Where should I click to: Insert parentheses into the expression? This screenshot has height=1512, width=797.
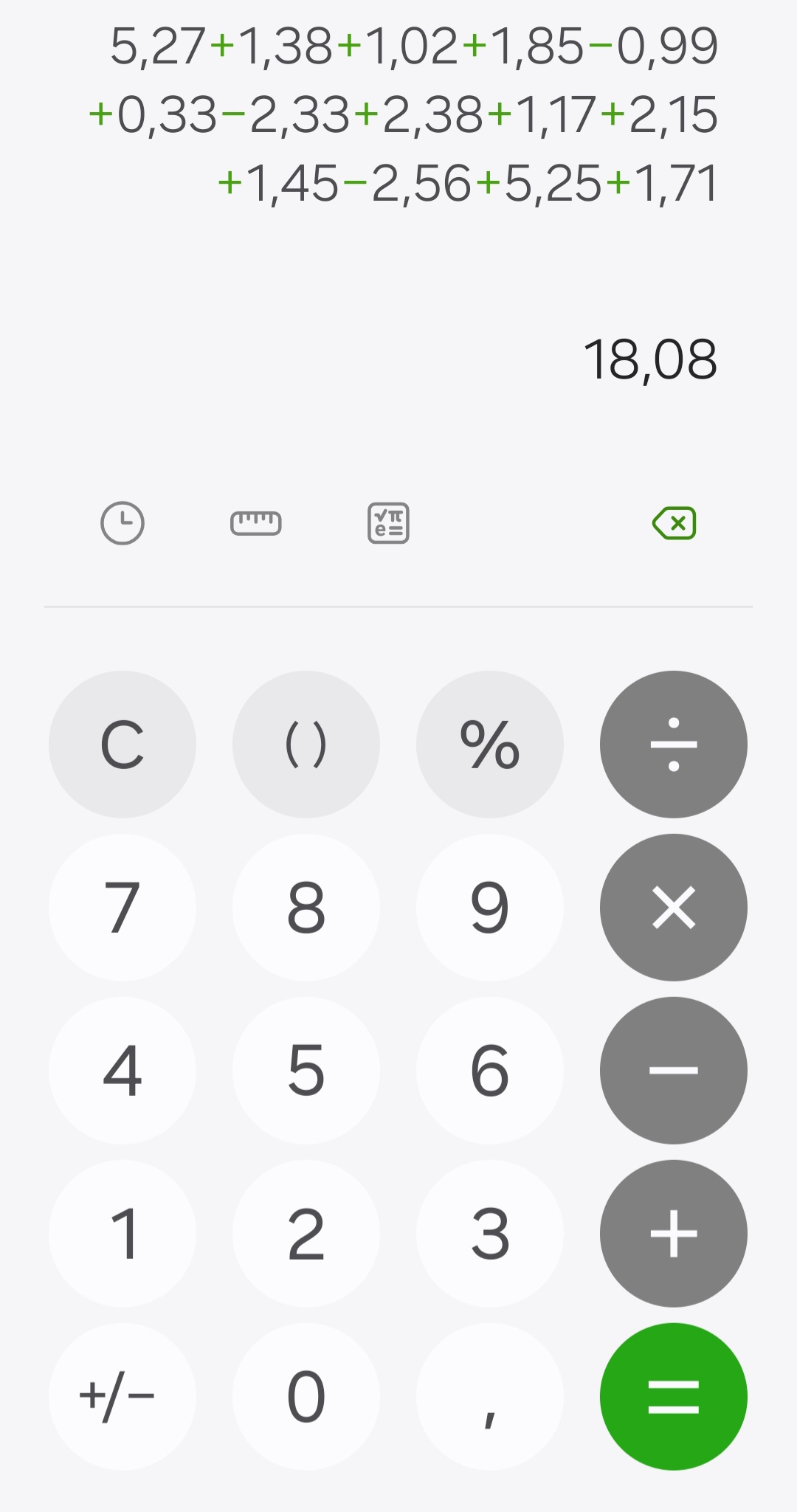306,745
